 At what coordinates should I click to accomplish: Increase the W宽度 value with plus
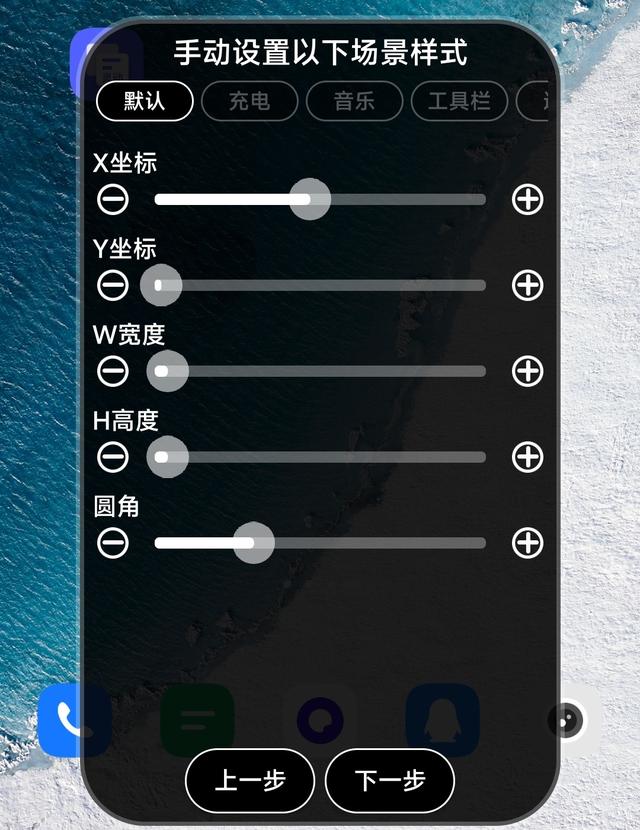click(x=527, y=371)
